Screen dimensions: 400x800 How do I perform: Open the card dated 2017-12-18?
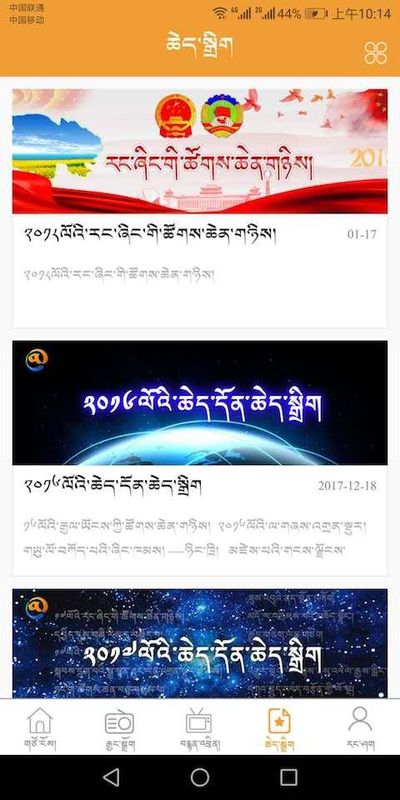pos(200,458)
